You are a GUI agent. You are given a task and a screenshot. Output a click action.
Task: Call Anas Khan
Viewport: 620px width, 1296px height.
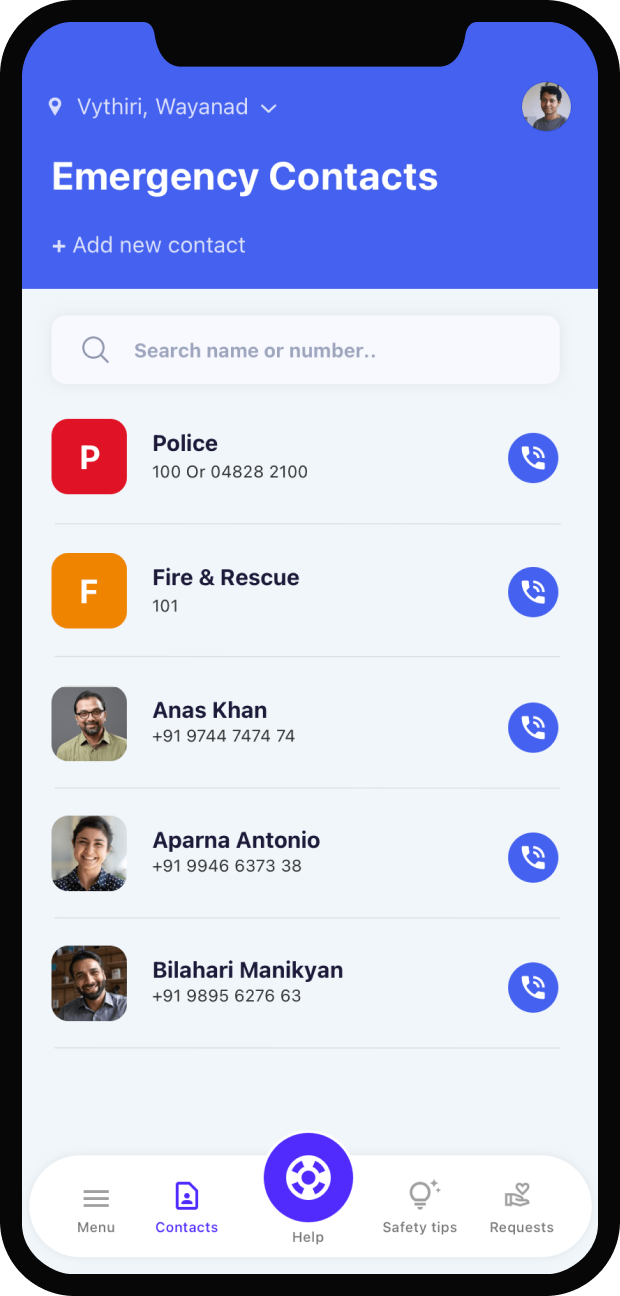[533, 727]
